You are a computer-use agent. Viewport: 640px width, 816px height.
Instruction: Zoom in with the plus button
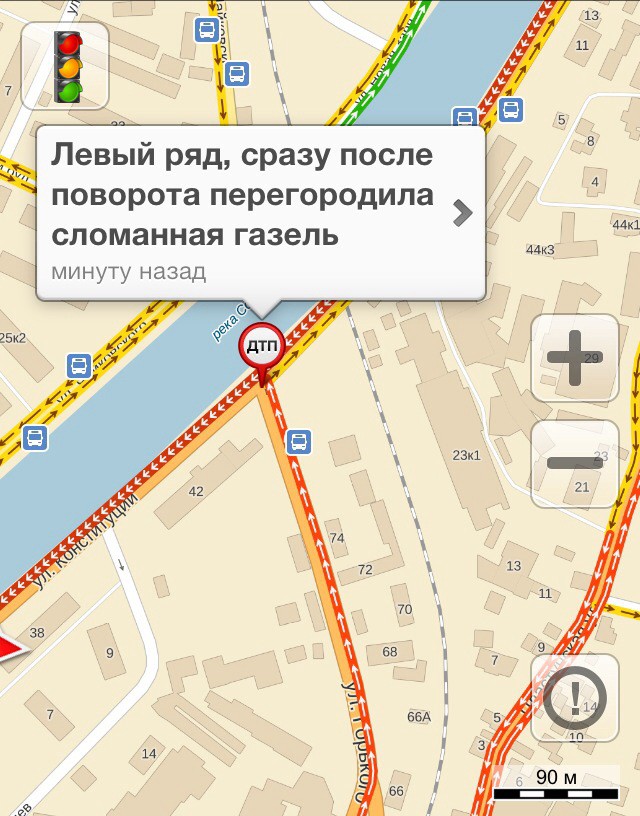coord(574,358)
